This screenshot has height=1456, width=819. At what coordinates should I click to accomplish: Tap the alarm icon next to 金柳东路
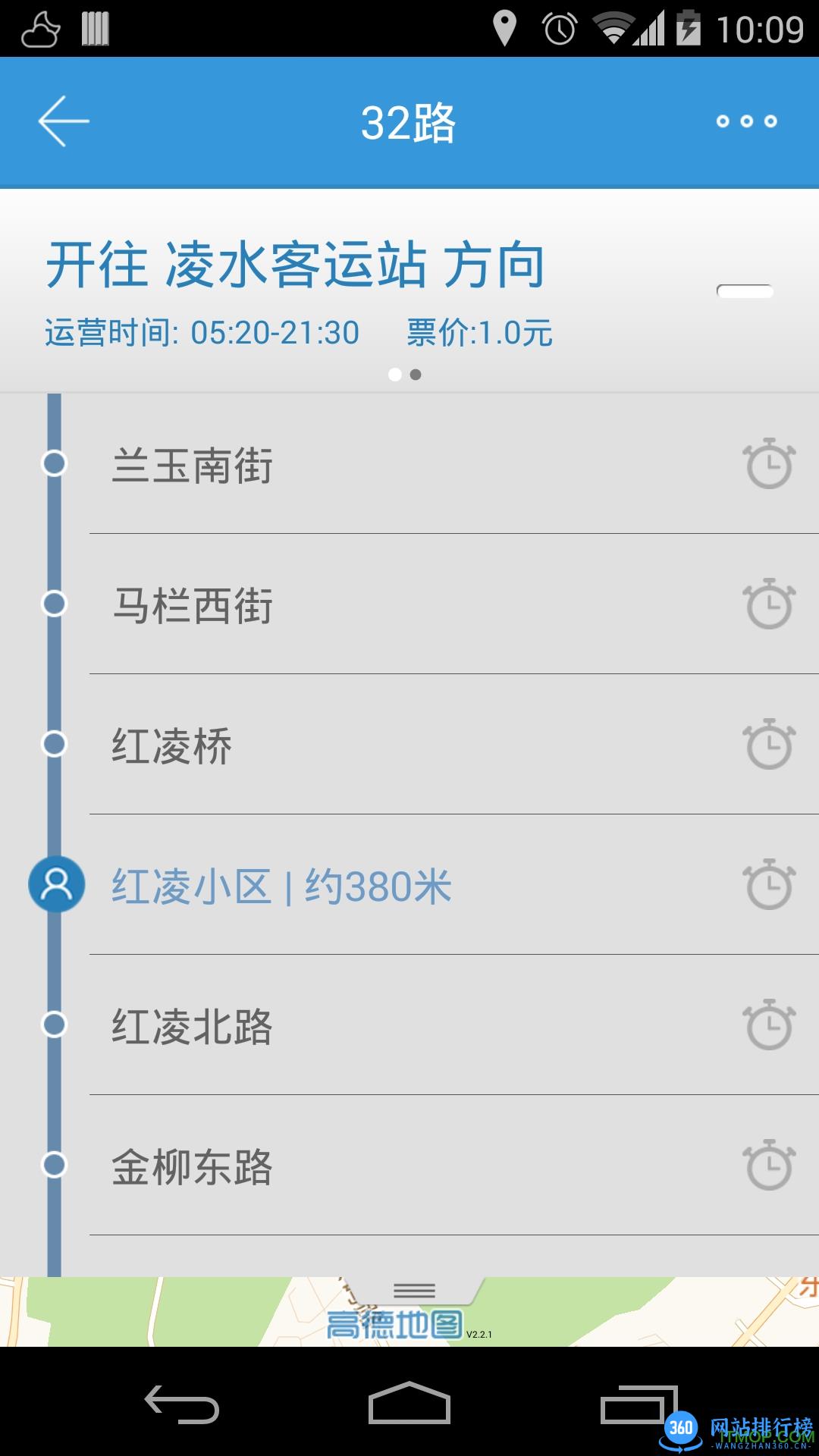point(769,1163)
